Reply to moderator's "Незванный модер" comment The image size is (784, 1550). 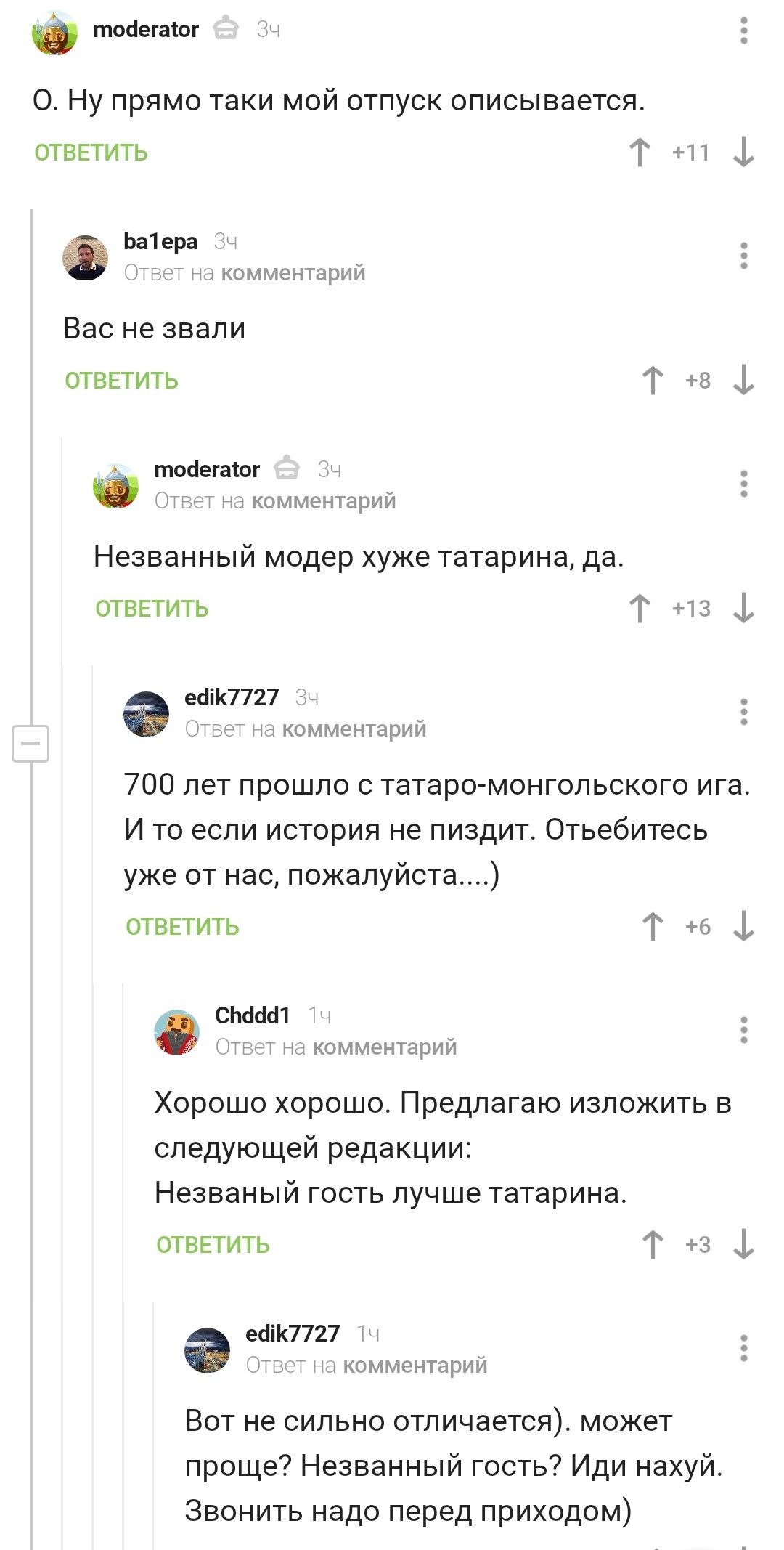click(x=152, y=609)
